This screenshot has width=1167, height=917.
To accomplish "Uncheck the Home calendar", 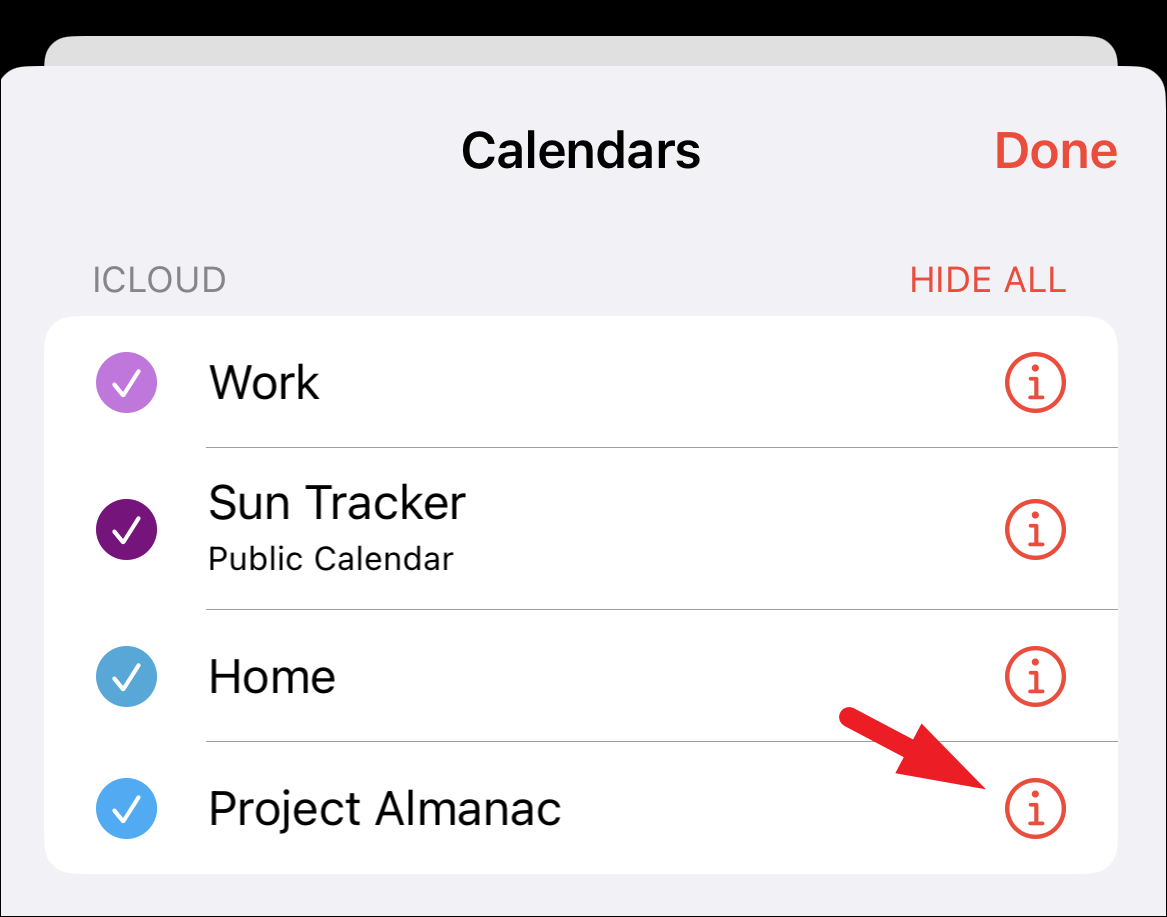I will (x=126, y=677).
